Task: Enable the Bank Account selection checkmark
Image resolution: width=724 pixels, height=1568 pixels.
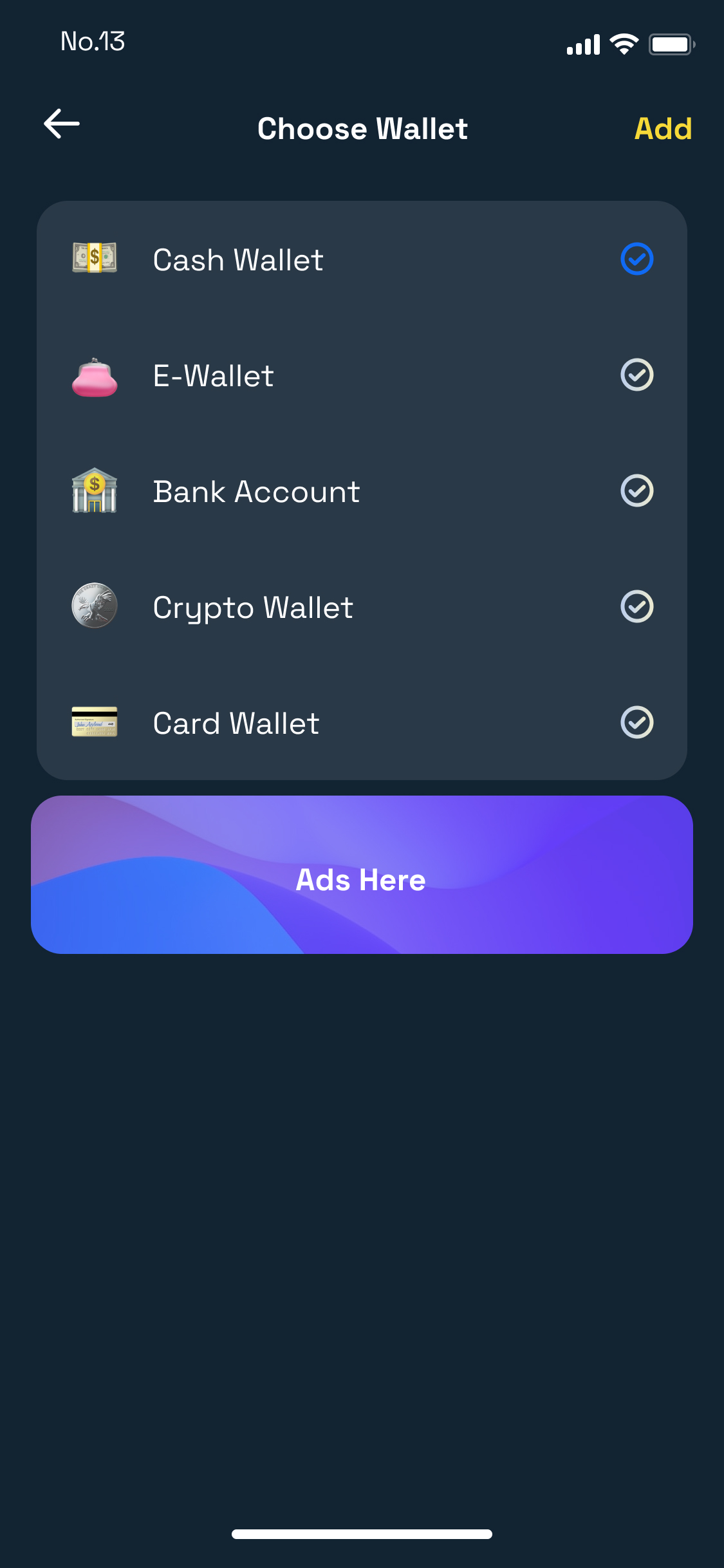Action: pos(638,491)
